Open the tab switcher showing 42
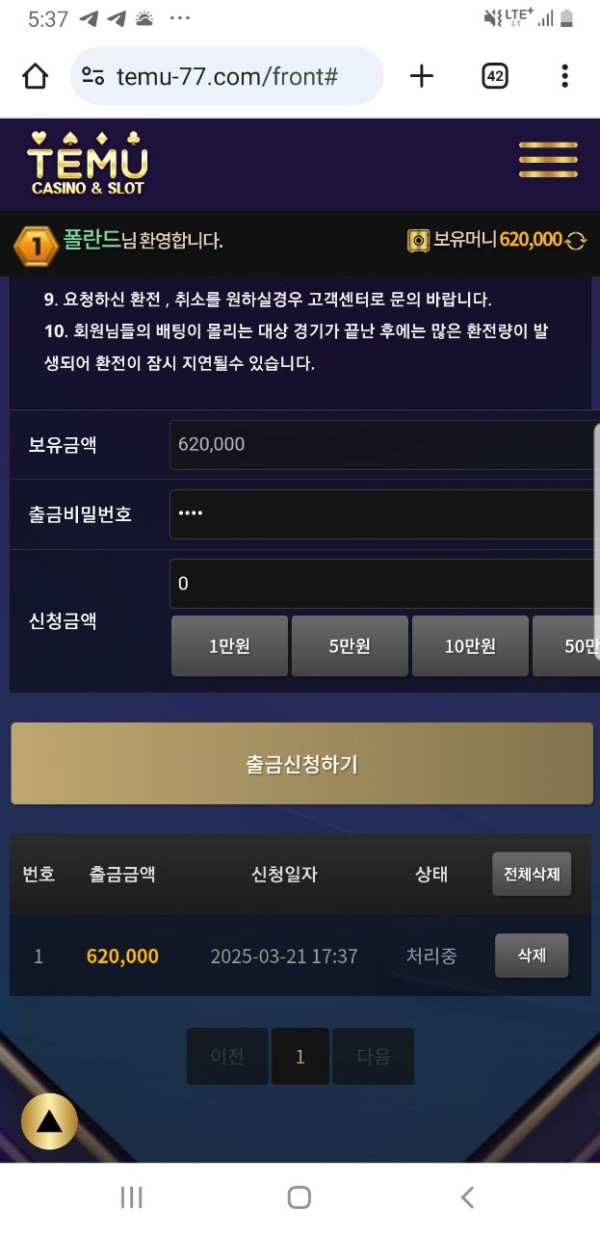 click(494, 76)
